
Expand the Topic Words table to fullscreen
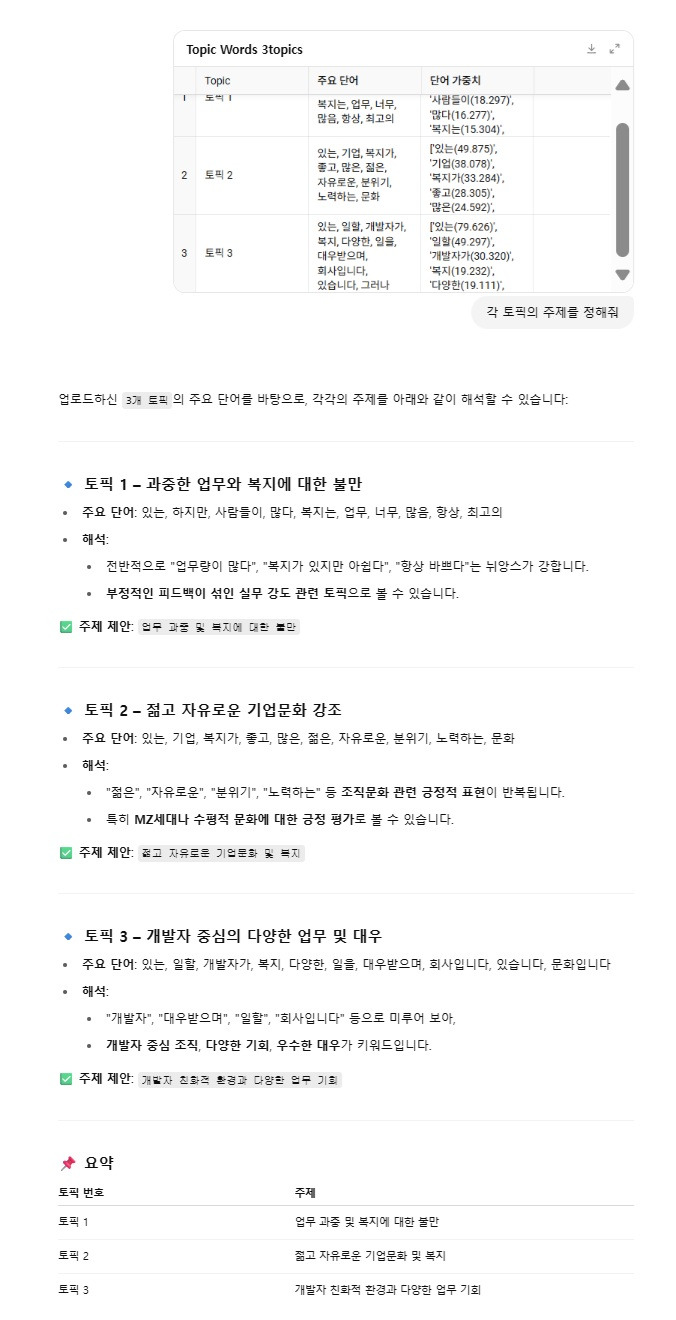[x=615, y=49]
